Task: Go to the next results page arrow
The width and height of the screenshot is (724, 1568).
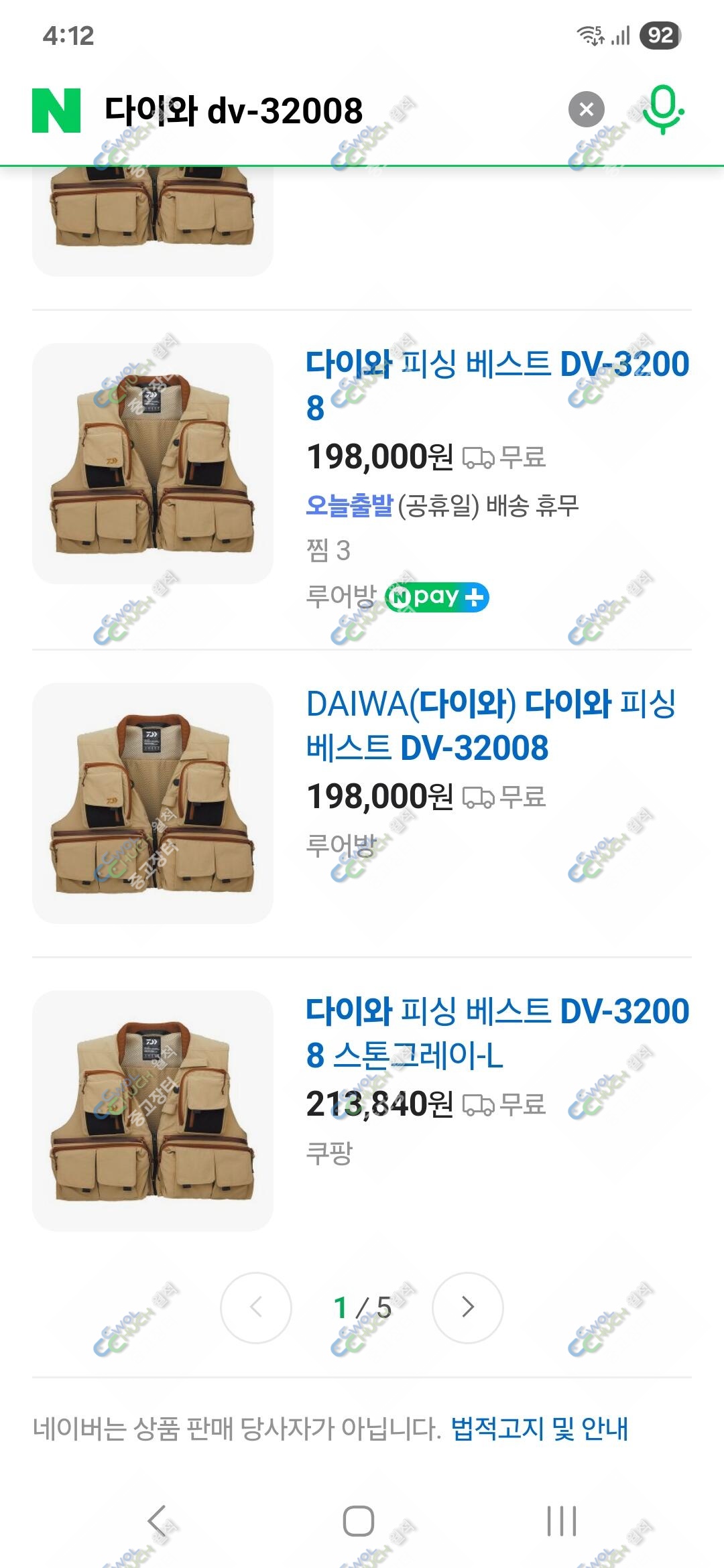Action: click(468, 1307)
